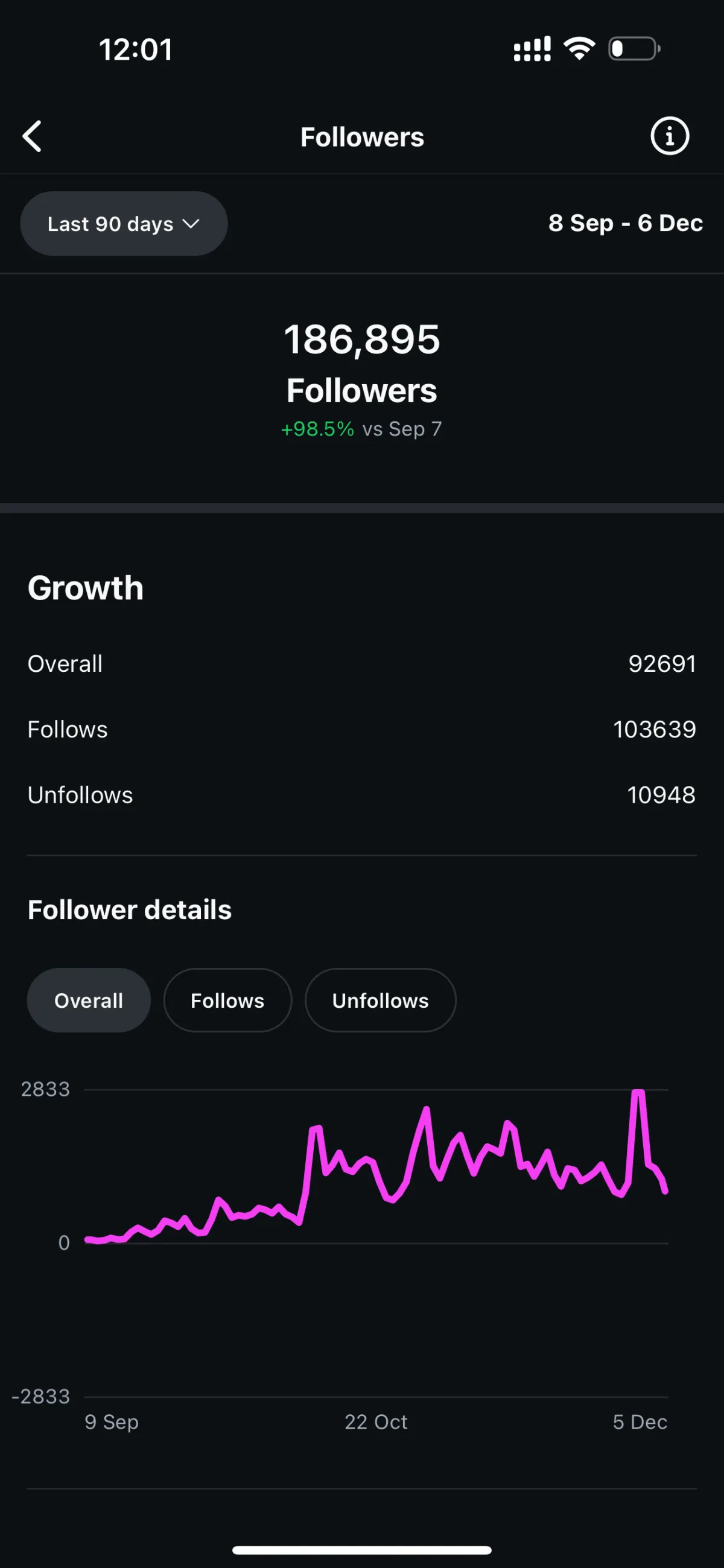The height and width of the screenshot is (1568, 724).
Task: Open the info icon about followers
Action: tap(669, 136)
